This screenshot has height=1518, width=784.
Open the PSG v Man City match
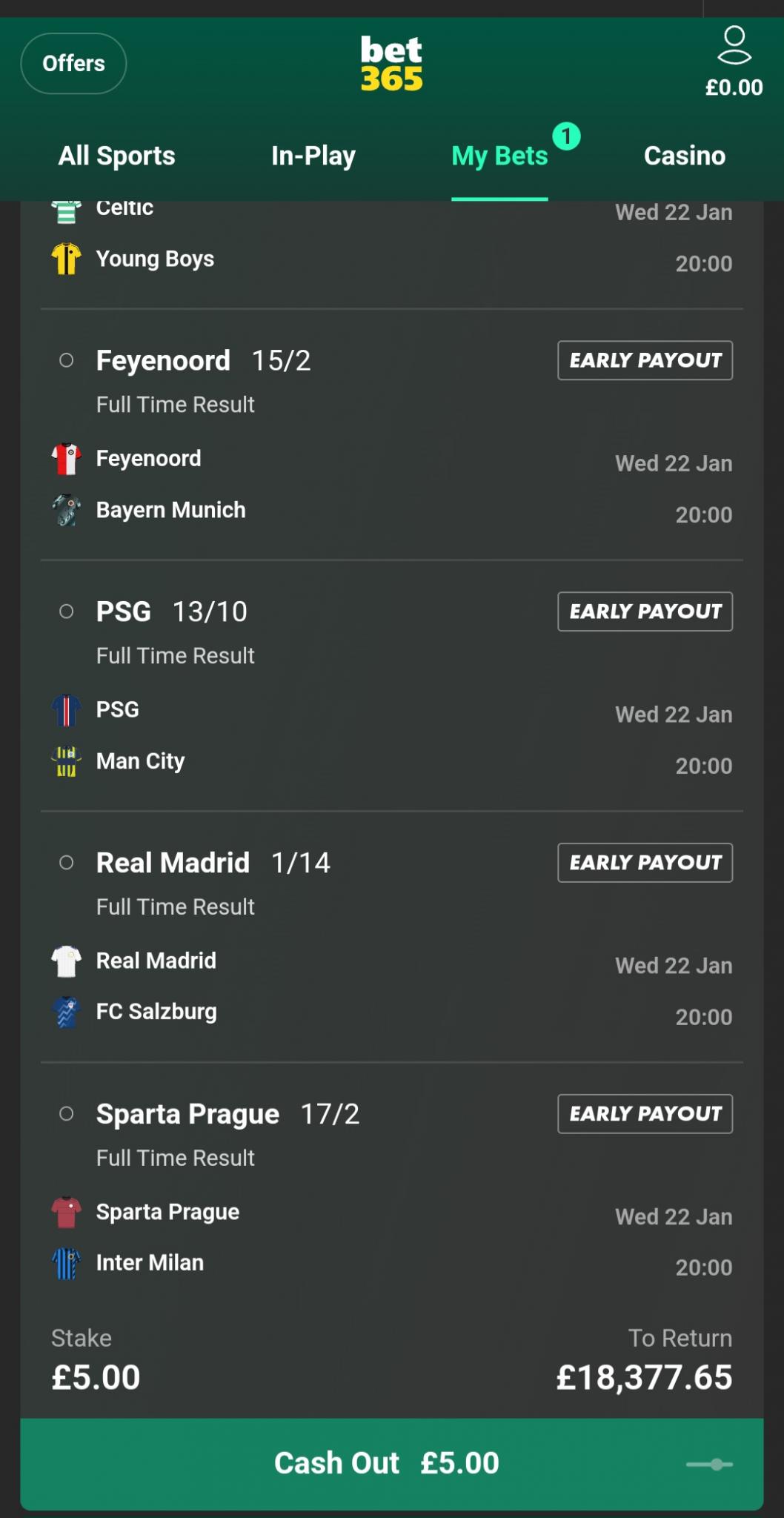pyautogui.click(x=391, y=736)
